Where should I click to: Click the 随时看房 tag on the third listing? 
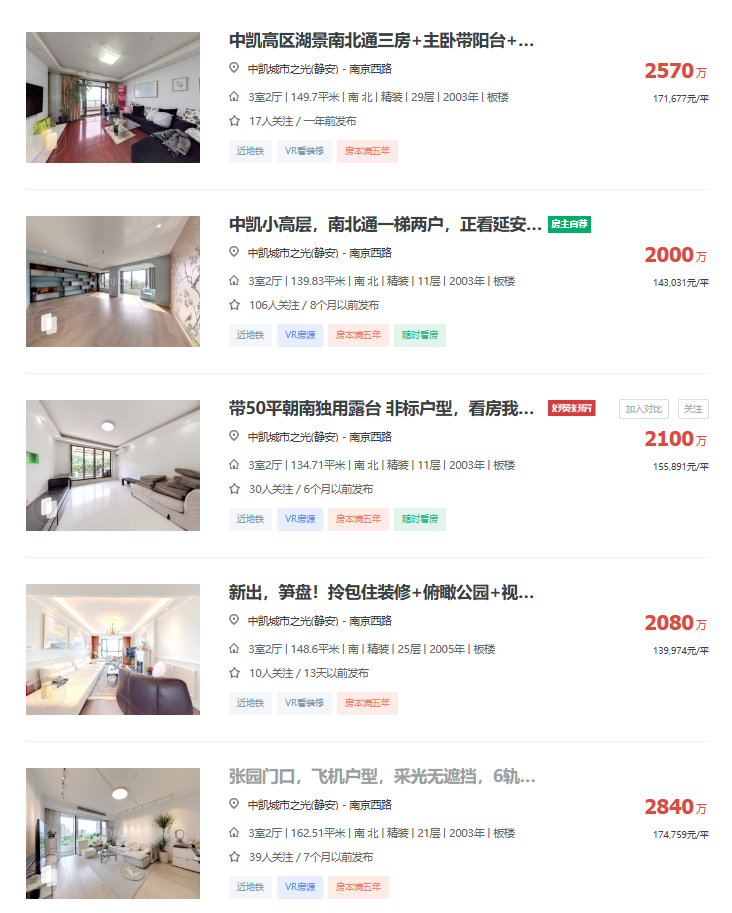tap(418, 519)
